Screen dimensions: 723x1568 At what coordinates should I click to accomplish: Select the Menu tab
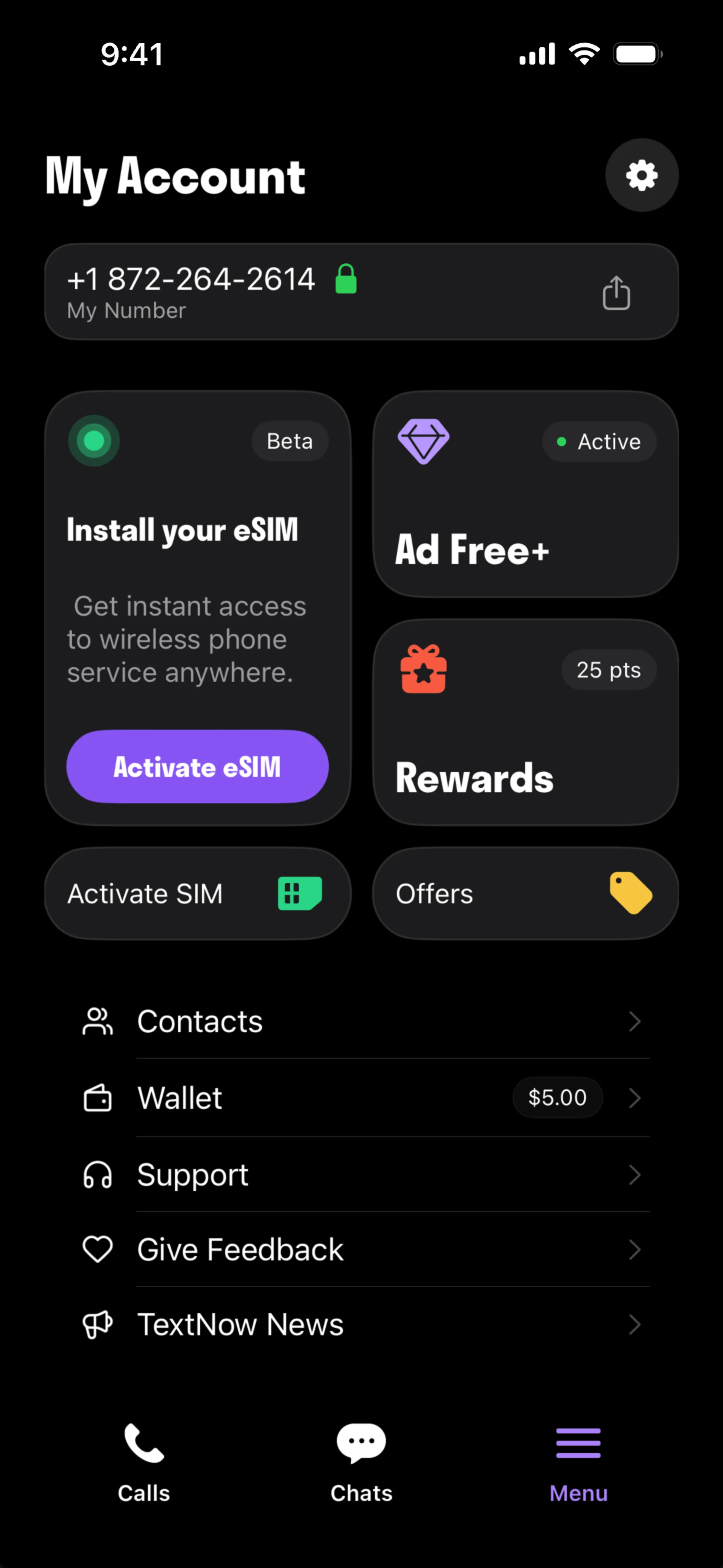point(578,1462)
